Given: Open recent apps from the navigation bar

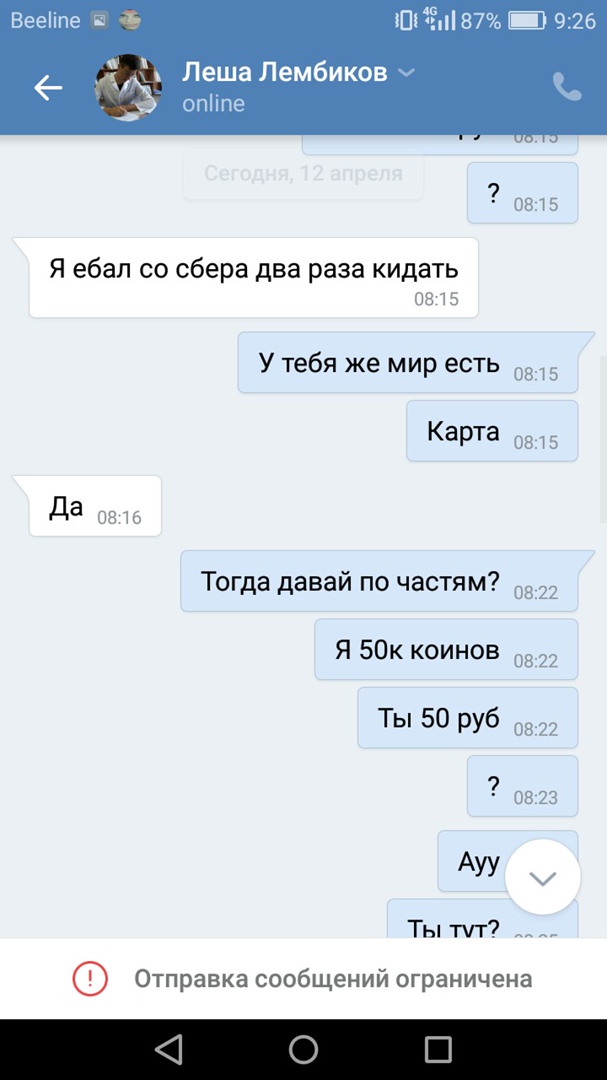Looking at the screenshot, I should [x=438, y=1049].
